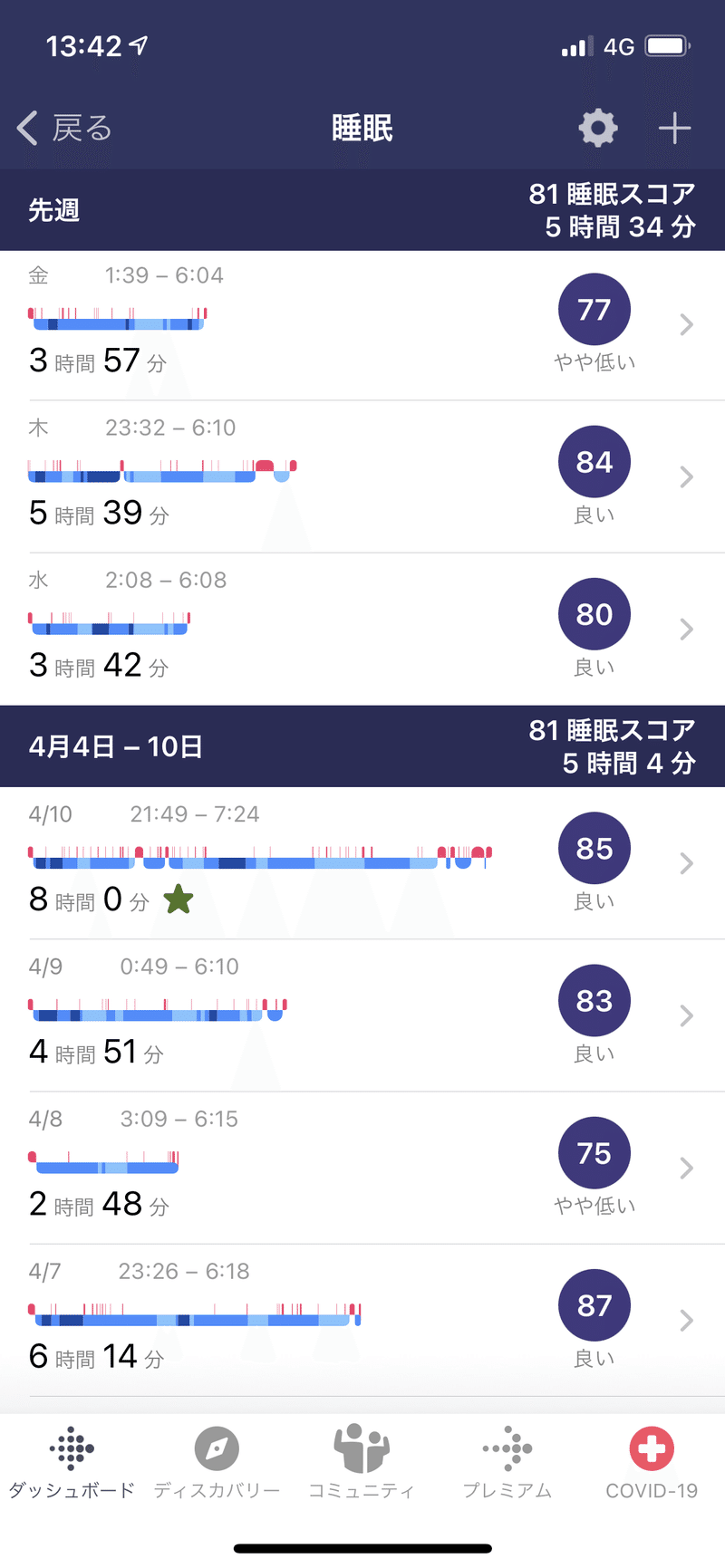View the 4/9 sleep entry details
This screenshot has width=725, height=1568.
click(362, 1015)
